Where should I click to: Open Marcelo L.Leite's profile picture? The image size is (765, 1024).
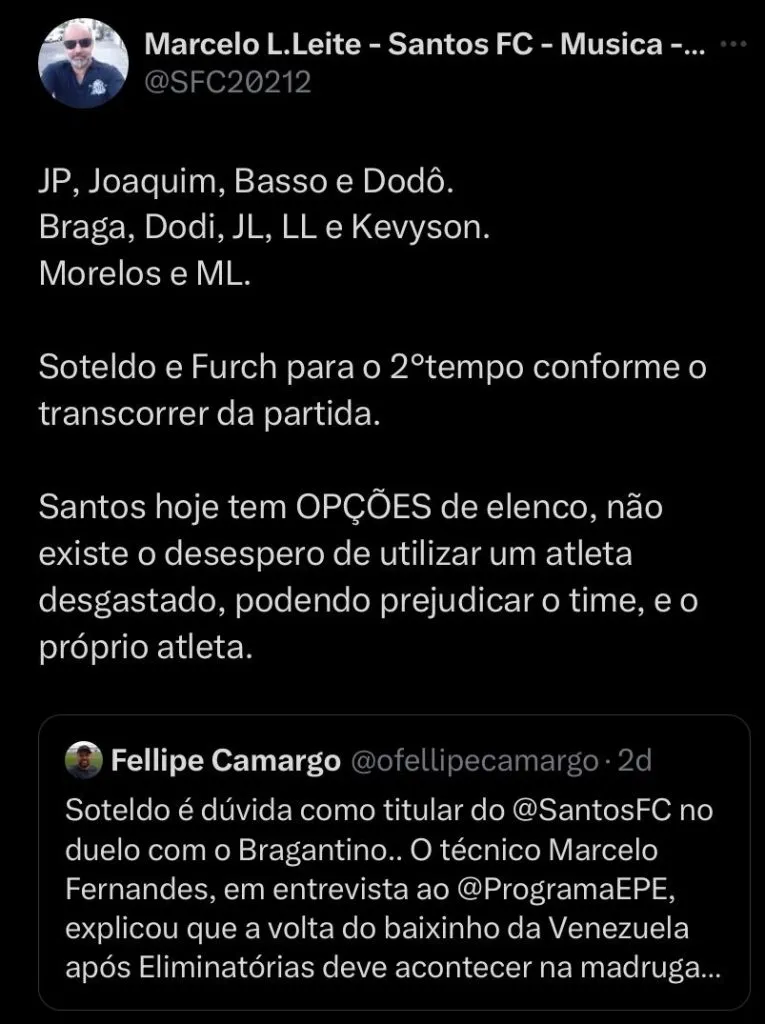coord(83,63)
